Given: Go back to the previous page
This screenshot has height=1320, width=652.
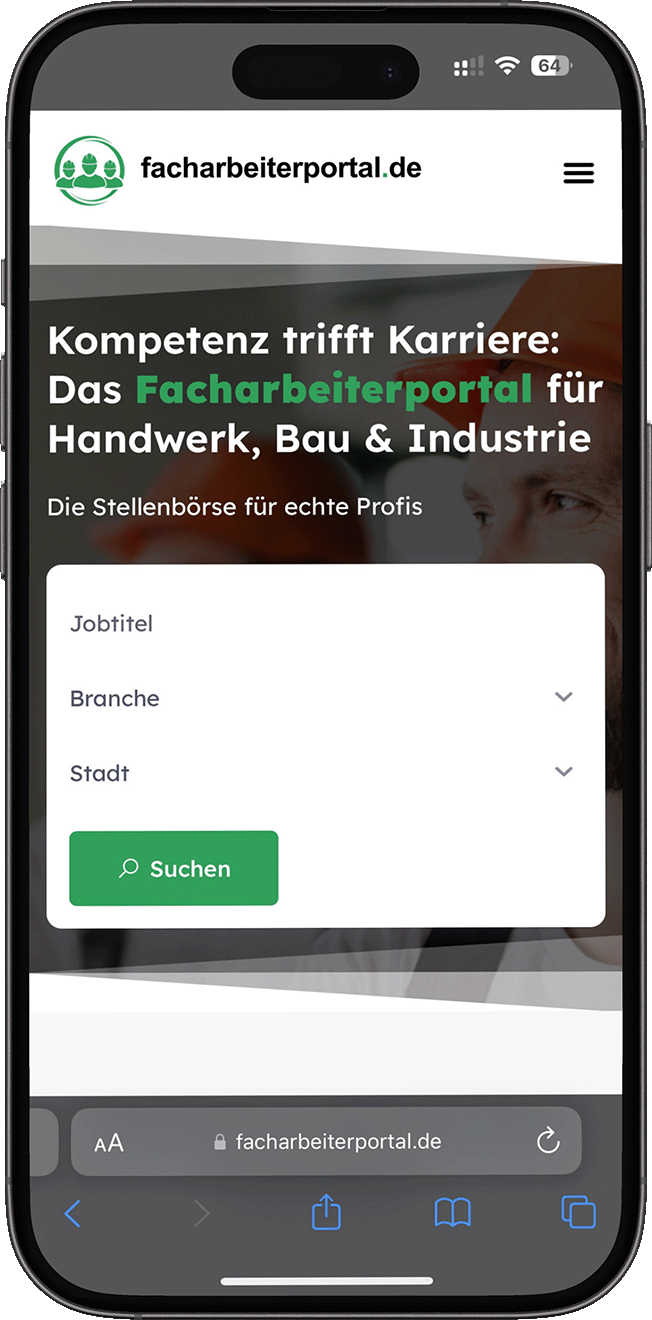Looking at the screenshot, I should coord(72,1214).
